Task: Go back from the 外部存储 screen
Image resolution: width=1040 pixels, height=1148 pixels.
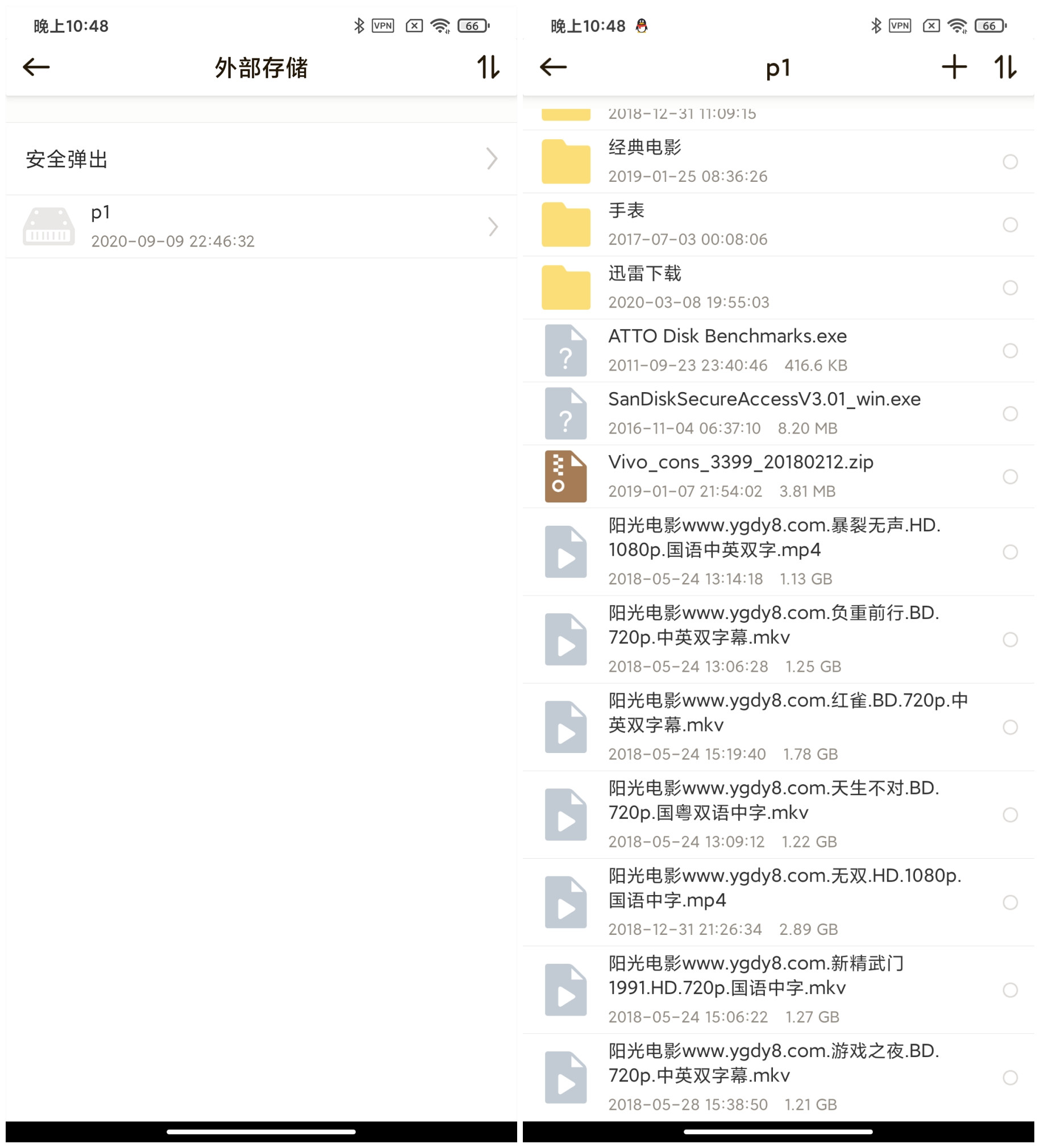Action: [35, 67]
